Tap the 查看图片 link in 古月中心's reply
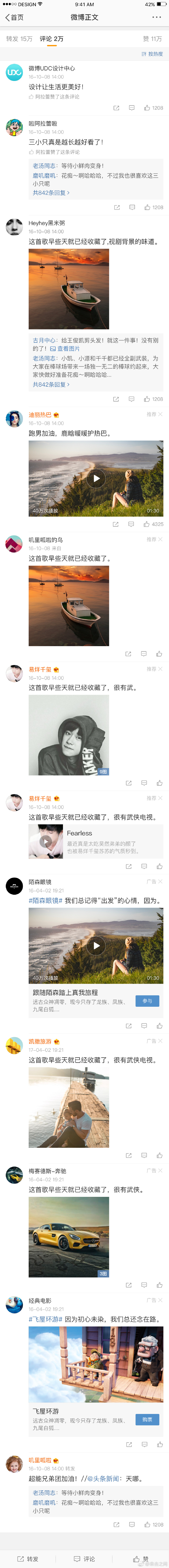The image size is (169, 1568). click(65, 349)
